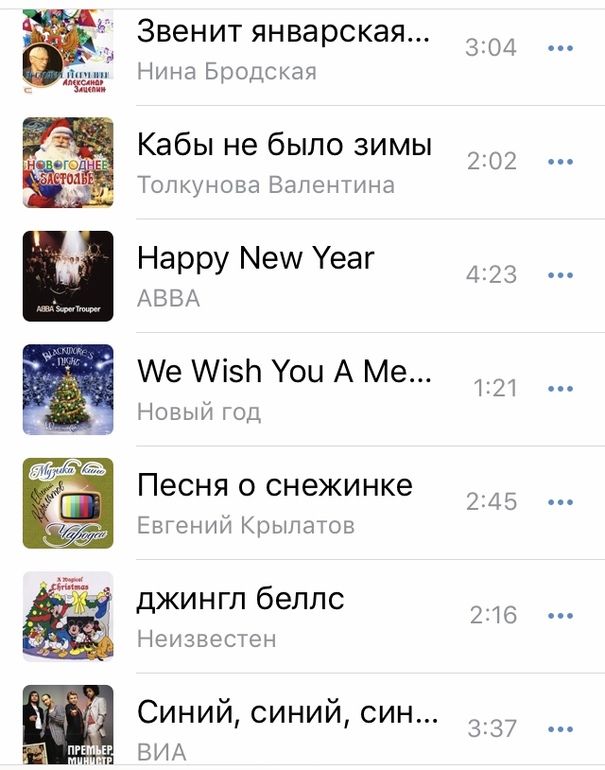Open more options for джингл беллс
Viewport: 605px width, 770px height.
pyautogui.click(x=560, y=615)
